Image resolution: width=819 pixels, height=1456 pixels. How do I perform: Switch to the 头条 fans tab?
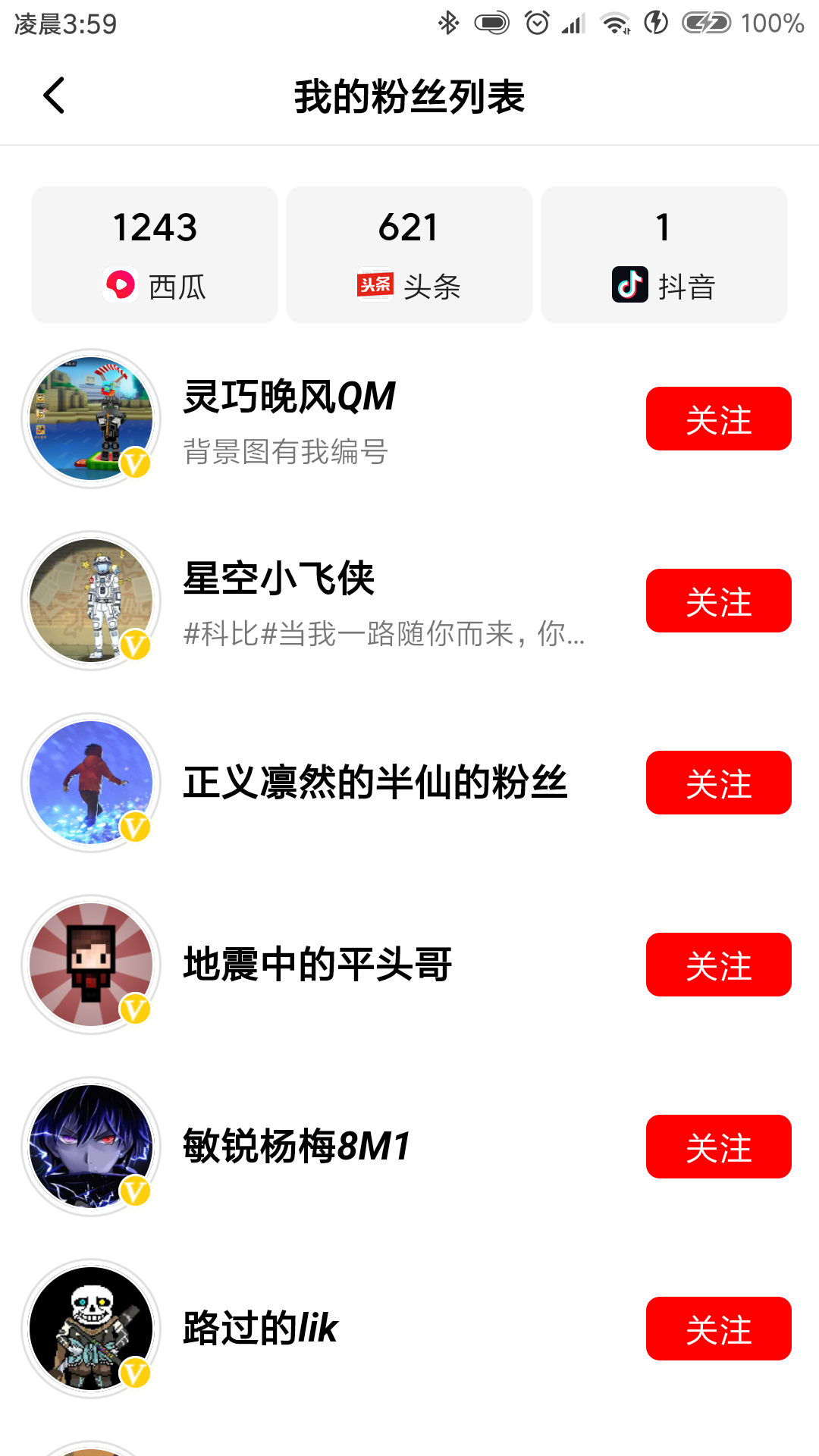pos(409,255)
